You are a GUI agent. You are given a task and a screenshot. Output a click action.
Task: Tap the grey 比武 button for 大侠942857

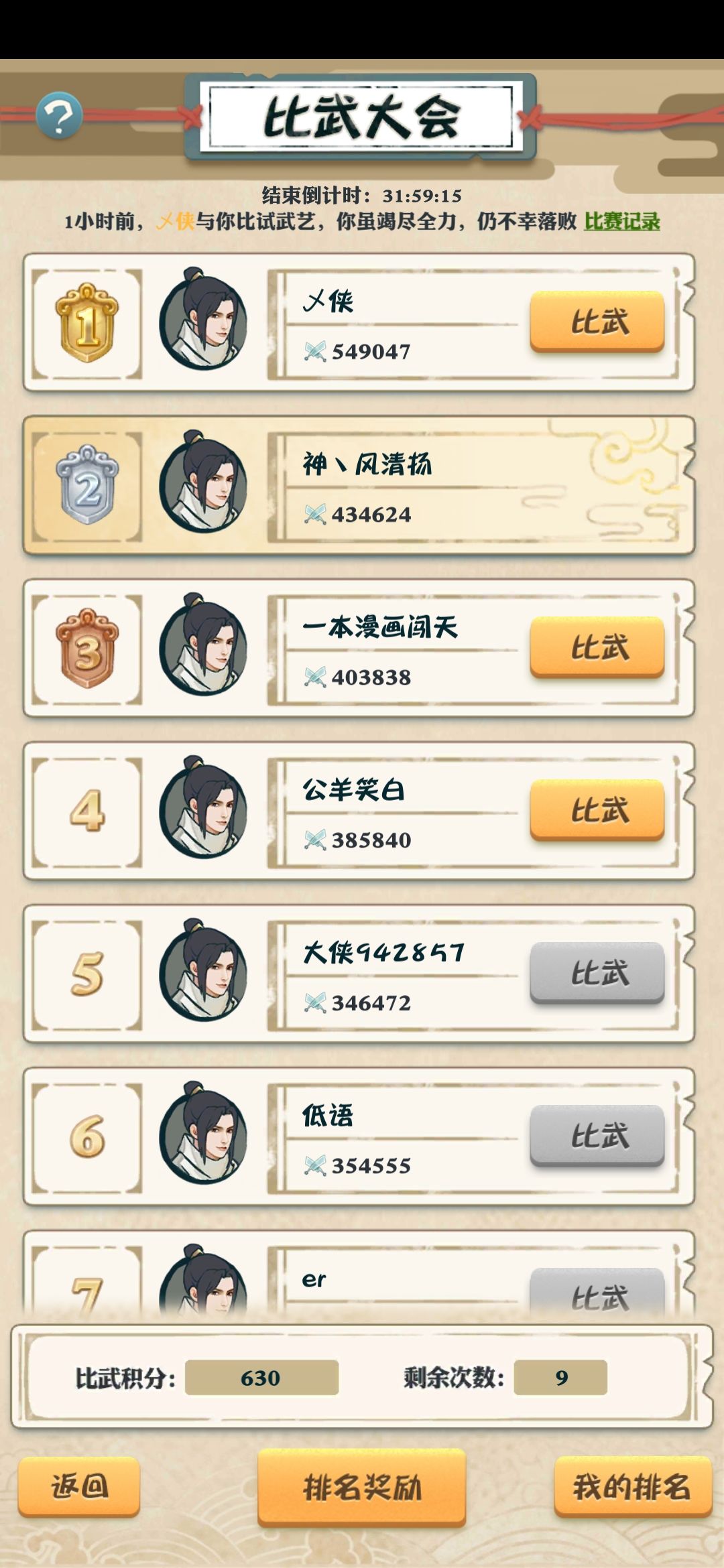tap(597, 973)
